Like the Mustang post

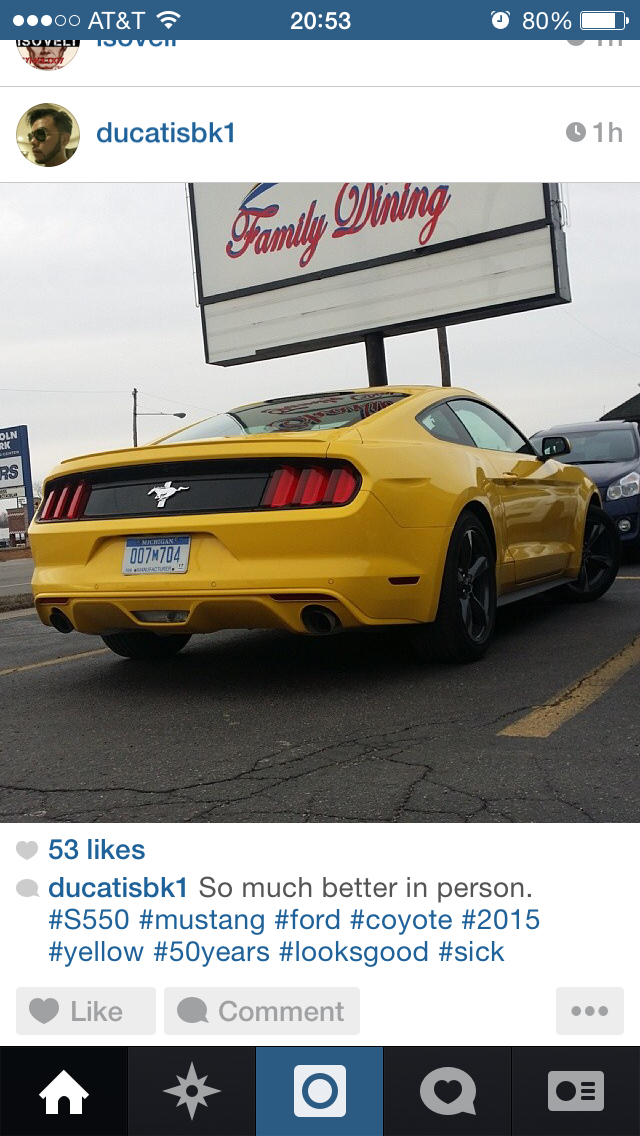point(86,1011)
